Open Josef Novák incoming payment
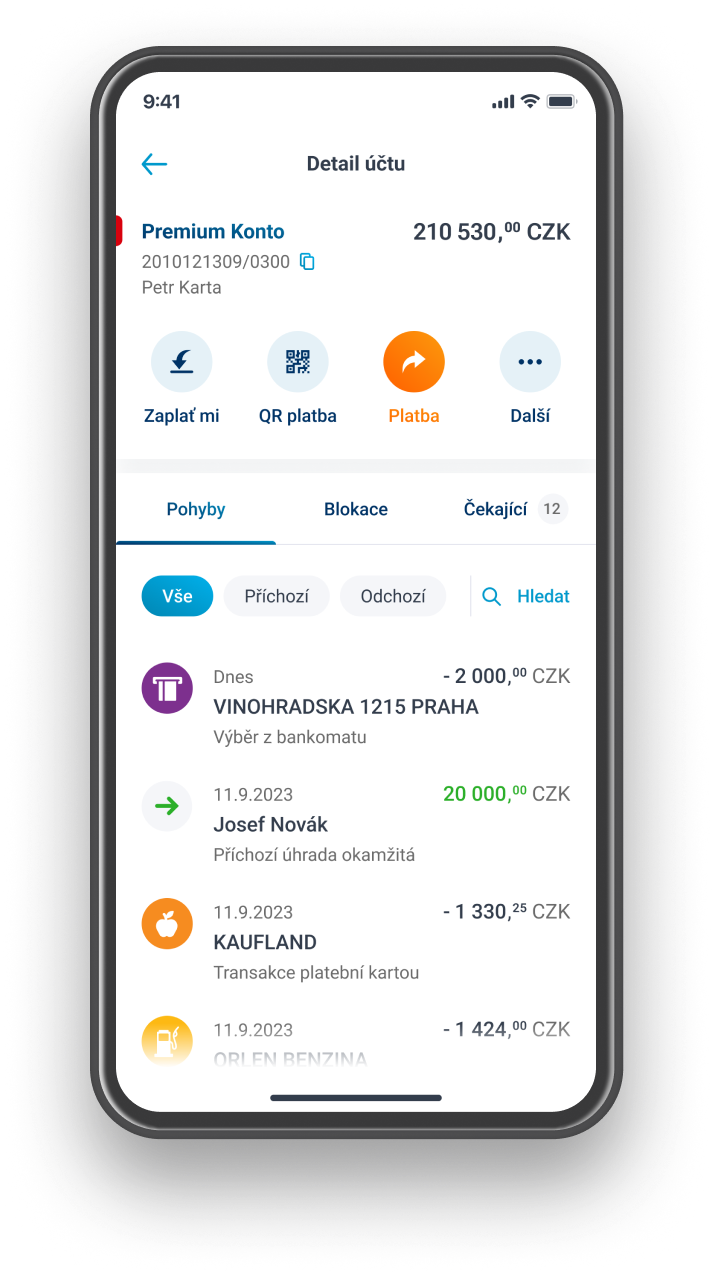This screenshot has height=1272, width=712. coord(355,824)
